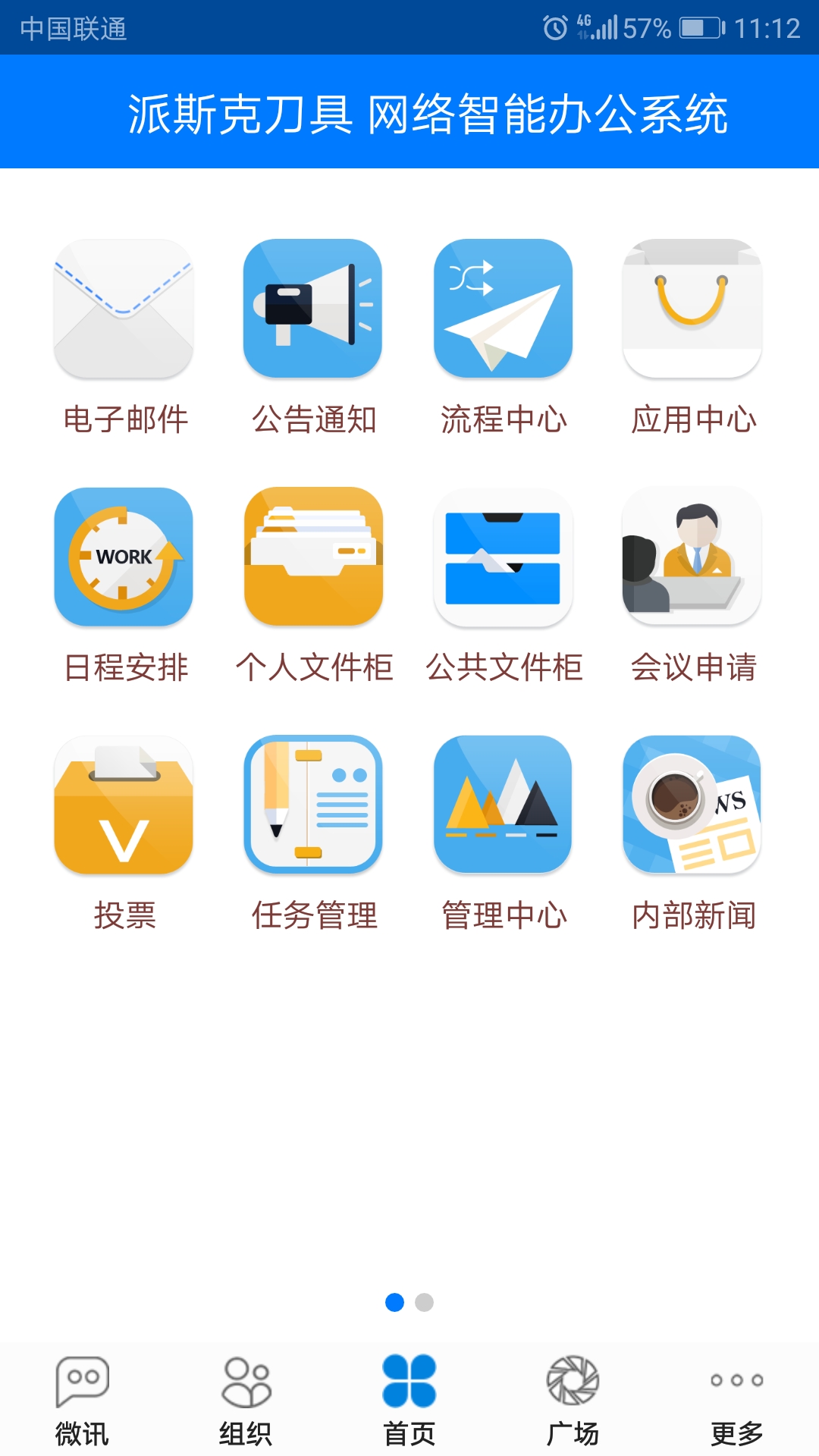Viewport: 819px width, 1456px height.
Task: Open 应用中心 app center
Action: coord(692,309)
